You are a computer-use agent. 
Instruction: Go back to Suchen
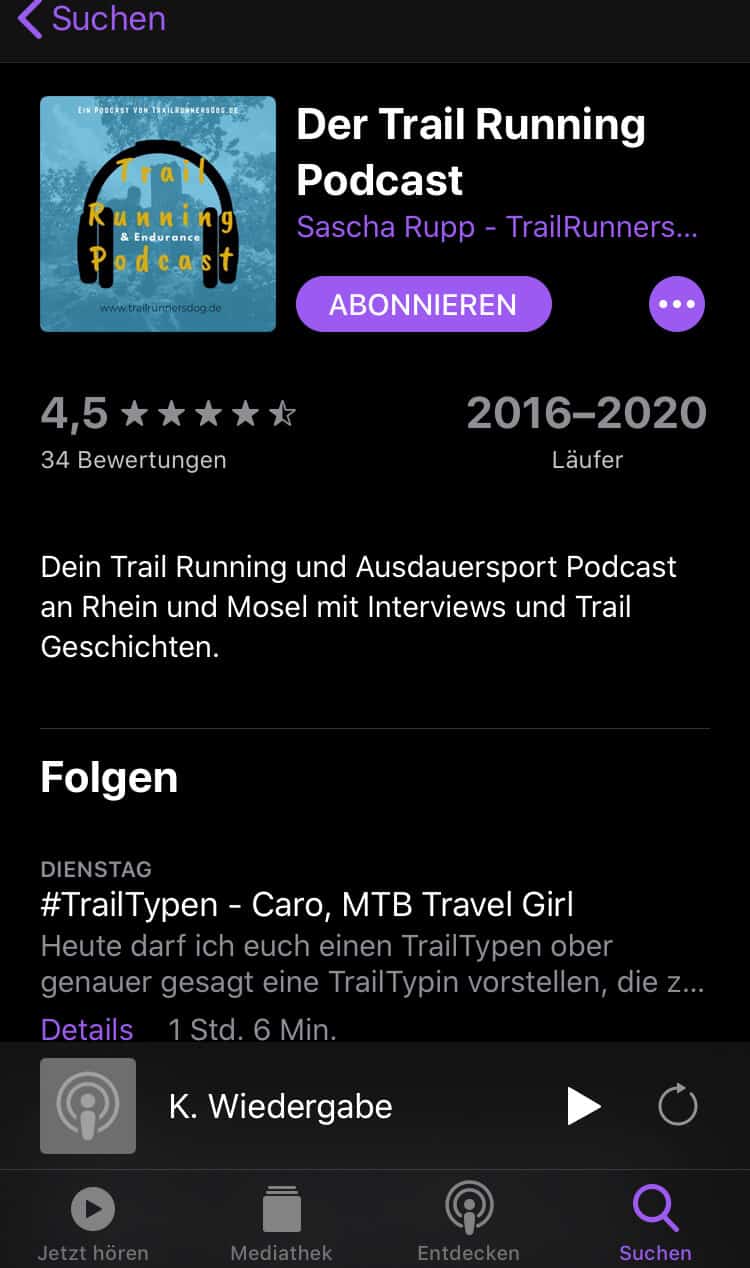[x=90, y=19]
